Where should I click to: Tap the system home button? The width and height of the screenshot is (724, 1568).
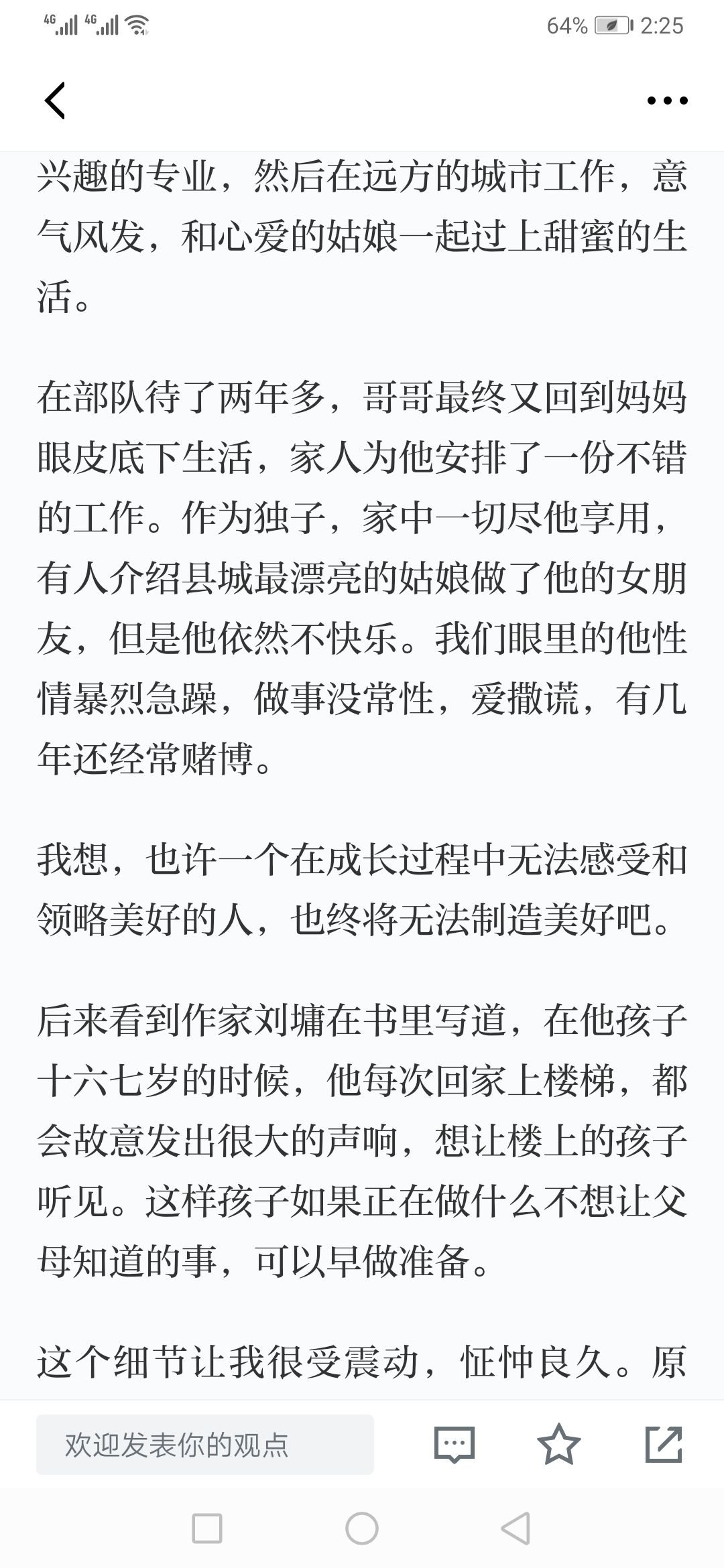click(362, 1529)
